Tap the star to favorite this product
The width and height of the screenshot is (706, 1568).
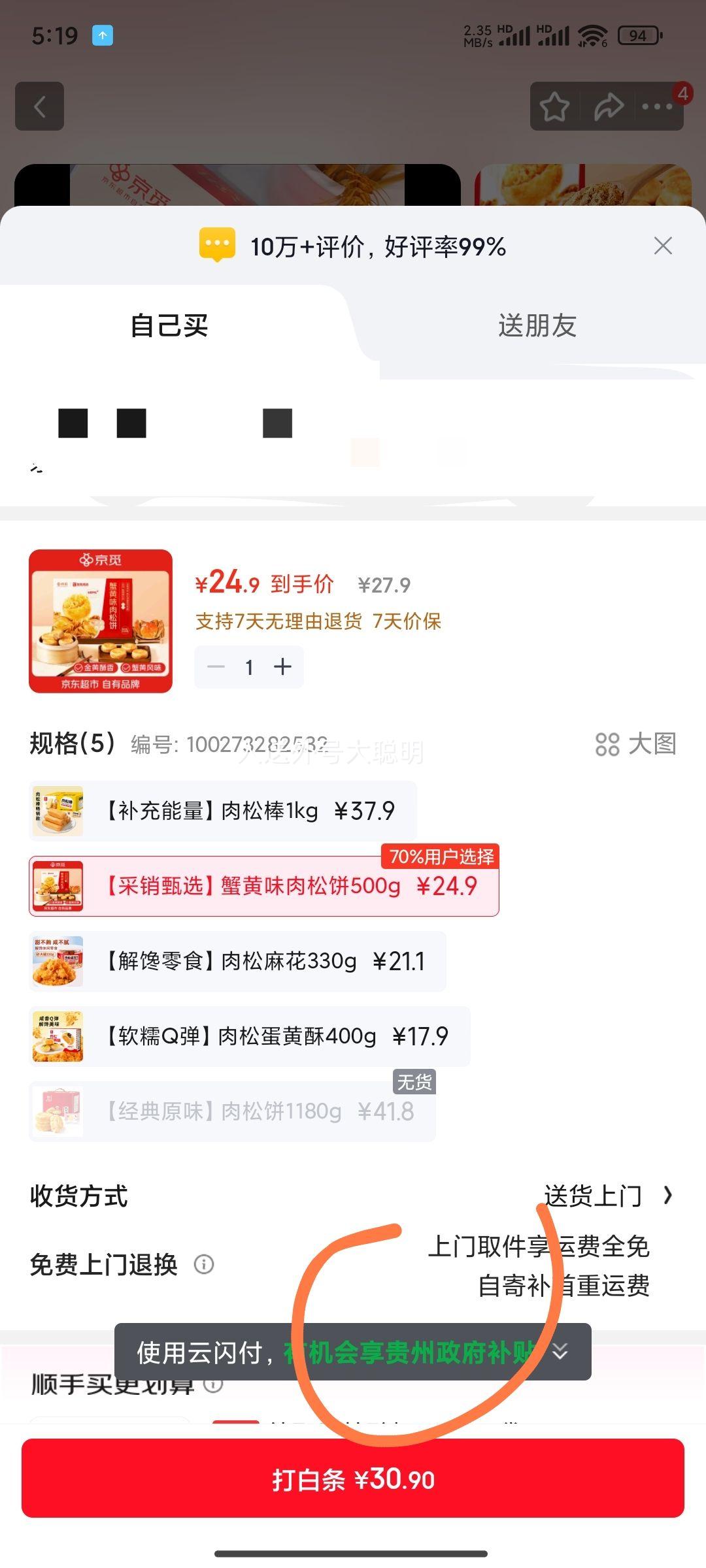555,106
